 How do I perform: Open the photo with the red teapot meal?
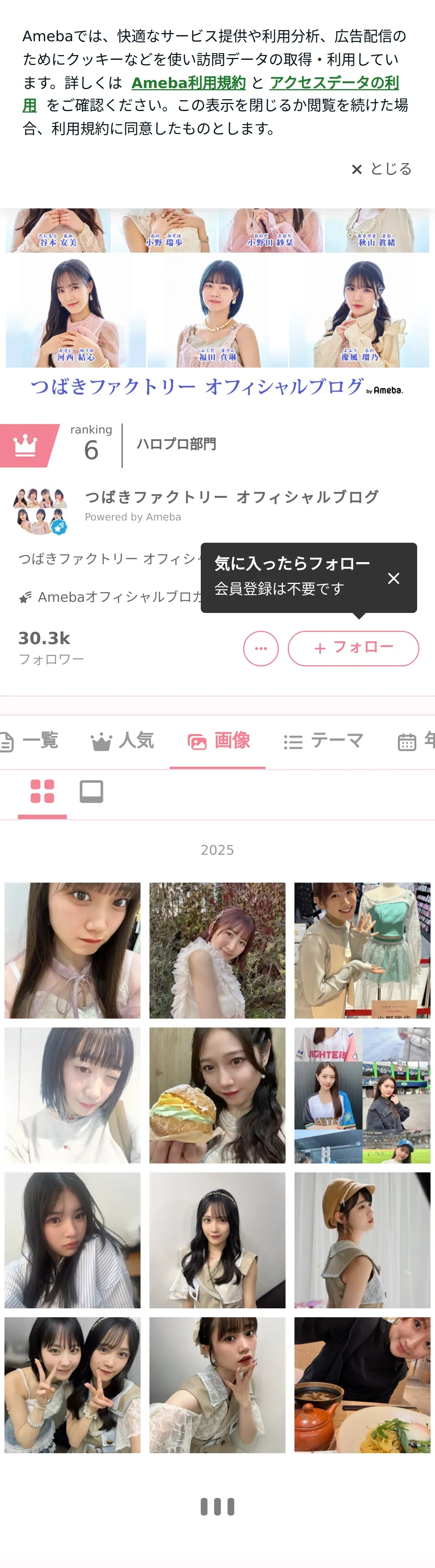click(362, 1385)
